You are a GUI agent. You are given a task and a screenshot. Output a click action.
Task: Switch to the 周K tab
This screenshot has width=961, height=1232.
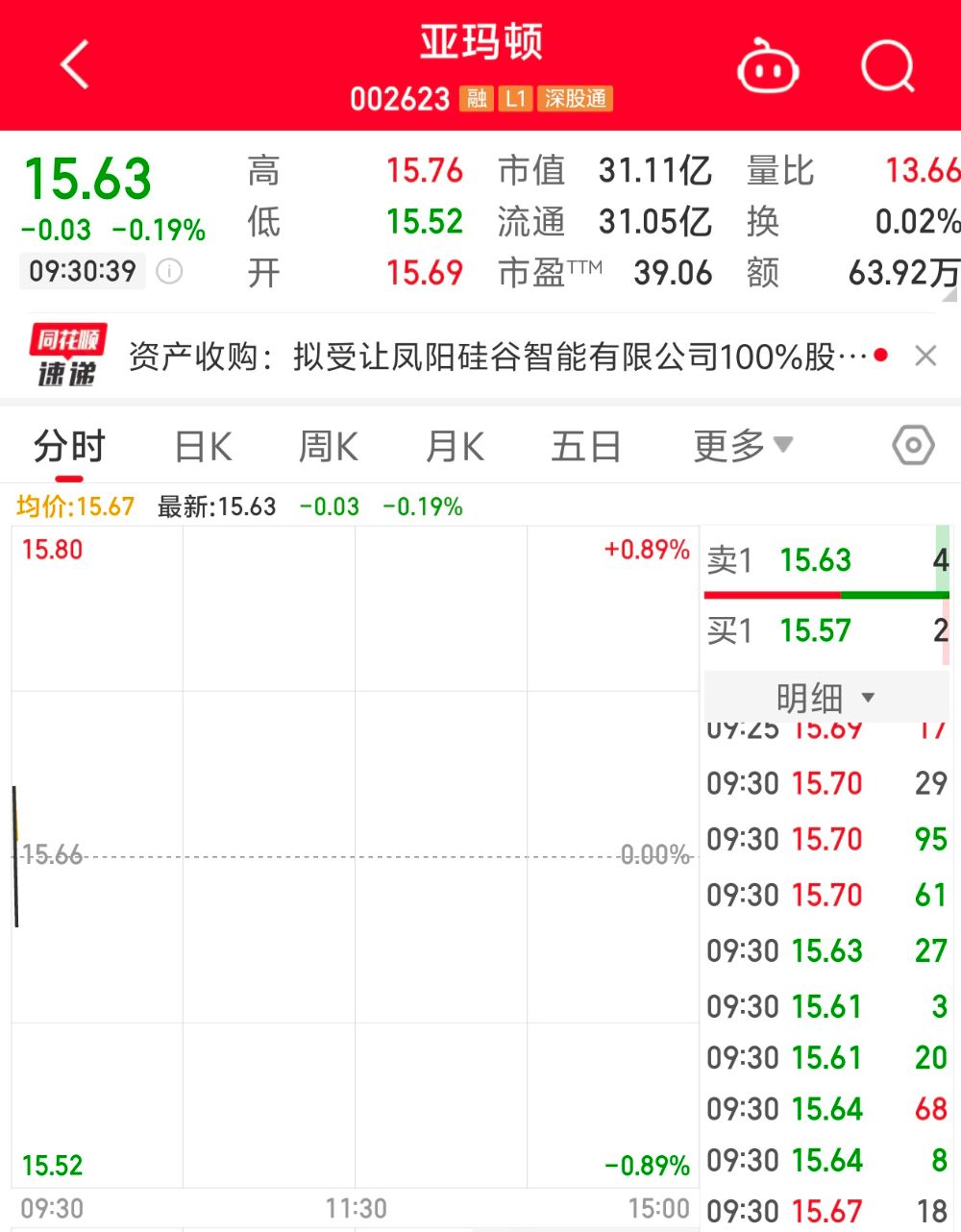[329, 447]
